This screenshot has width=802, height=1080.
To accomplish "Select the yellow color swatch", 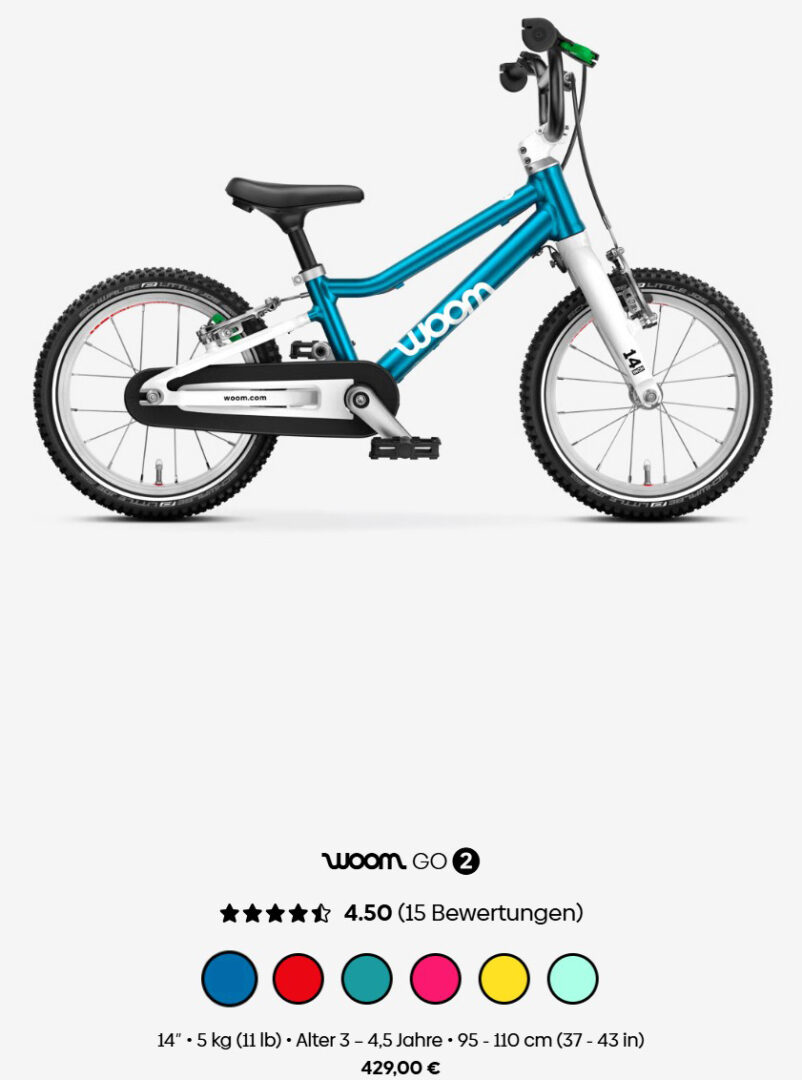I will 504,979.
